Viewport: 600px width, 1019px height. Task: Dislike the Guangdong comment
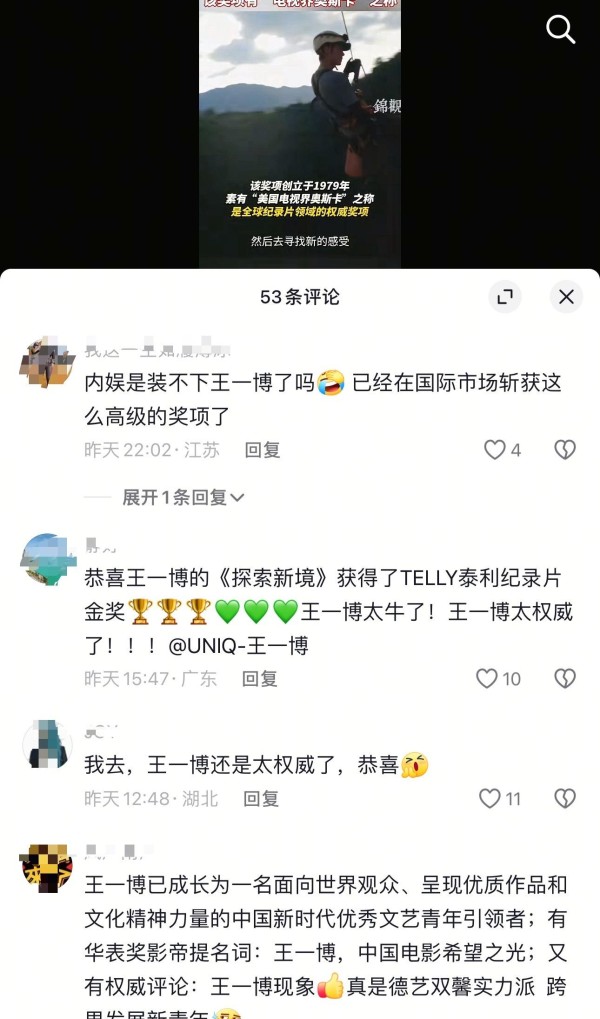pos(565,678)
